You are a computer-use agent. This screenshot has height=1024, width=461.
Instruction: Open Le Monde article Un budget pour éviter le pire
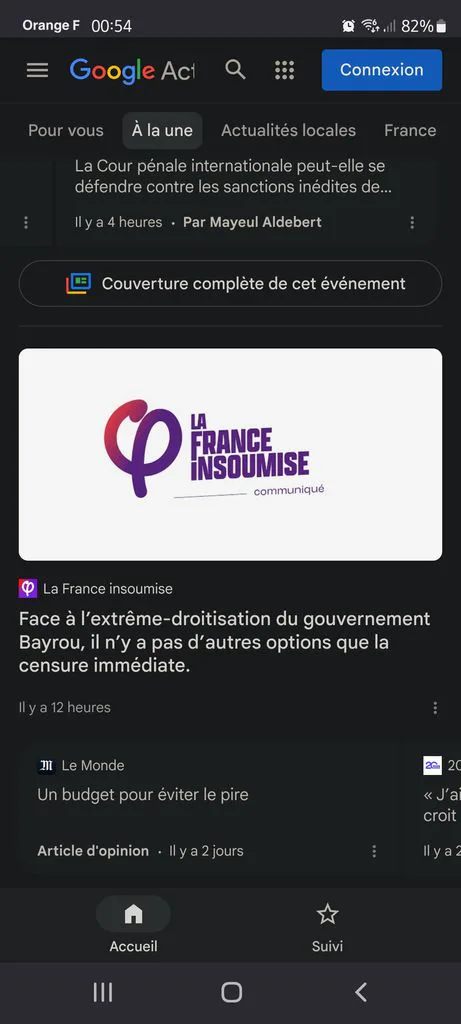pos(143,795)
